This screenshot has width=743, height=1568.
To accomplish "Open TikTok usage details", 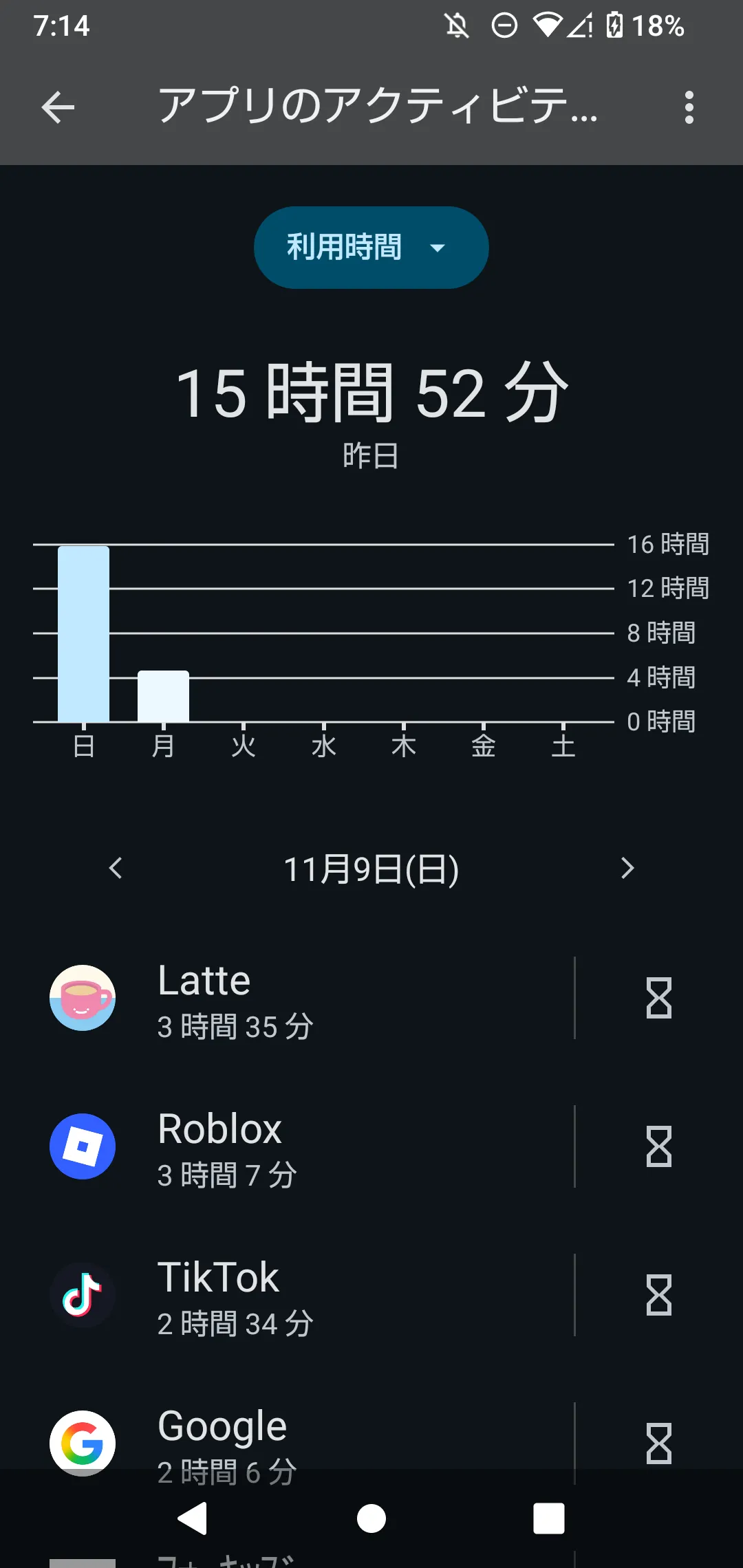I will pyautogui.click(x=310, y=1296).
